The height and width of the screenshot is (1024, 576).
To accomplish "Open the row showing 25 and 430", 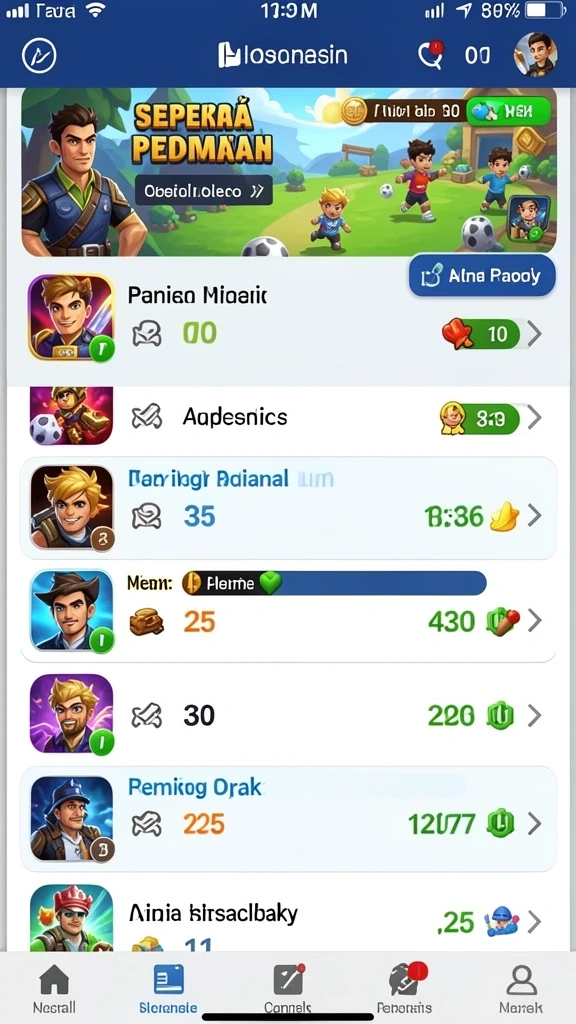I will (x=288, y=612).
